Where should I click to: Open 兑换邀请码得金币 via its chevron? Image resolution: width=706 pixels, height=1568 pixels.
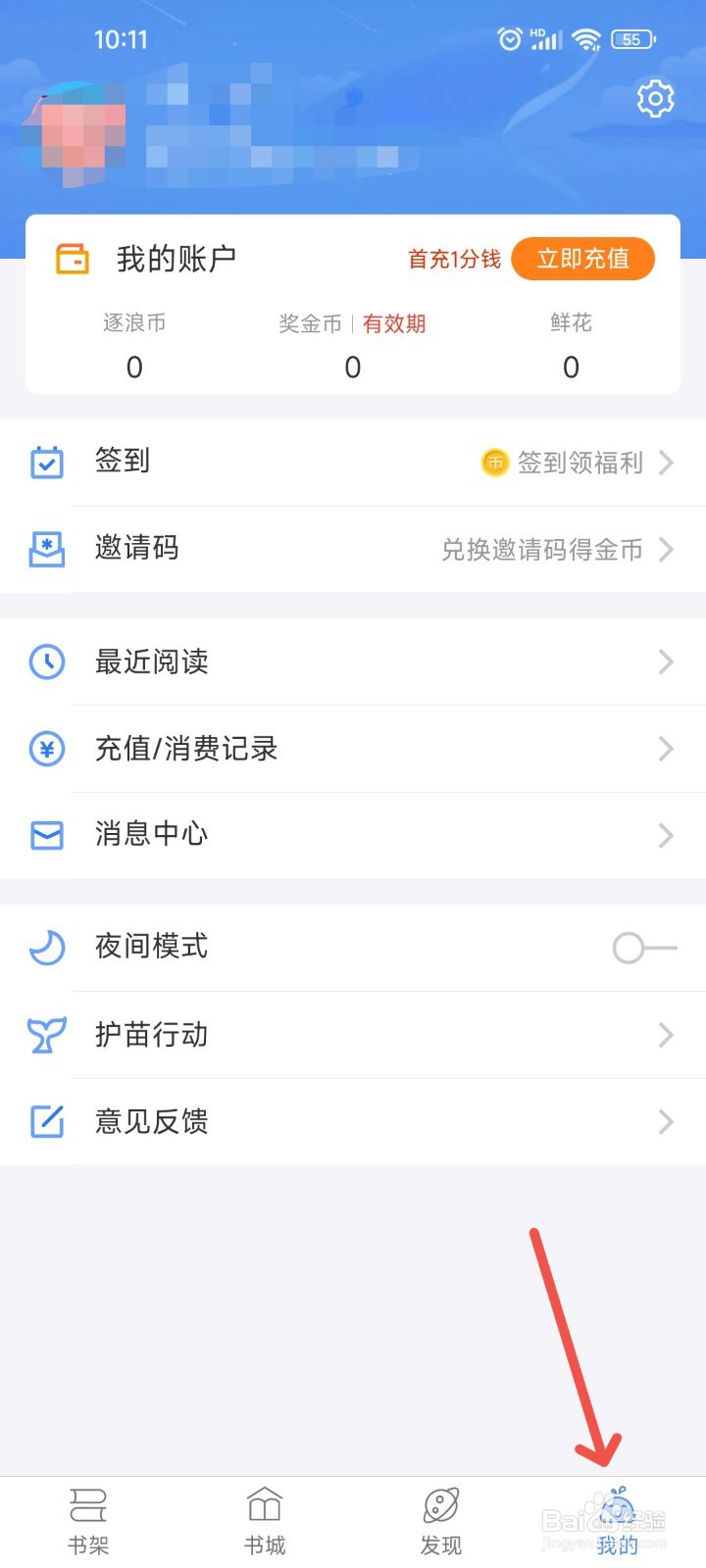click(665, 550)
